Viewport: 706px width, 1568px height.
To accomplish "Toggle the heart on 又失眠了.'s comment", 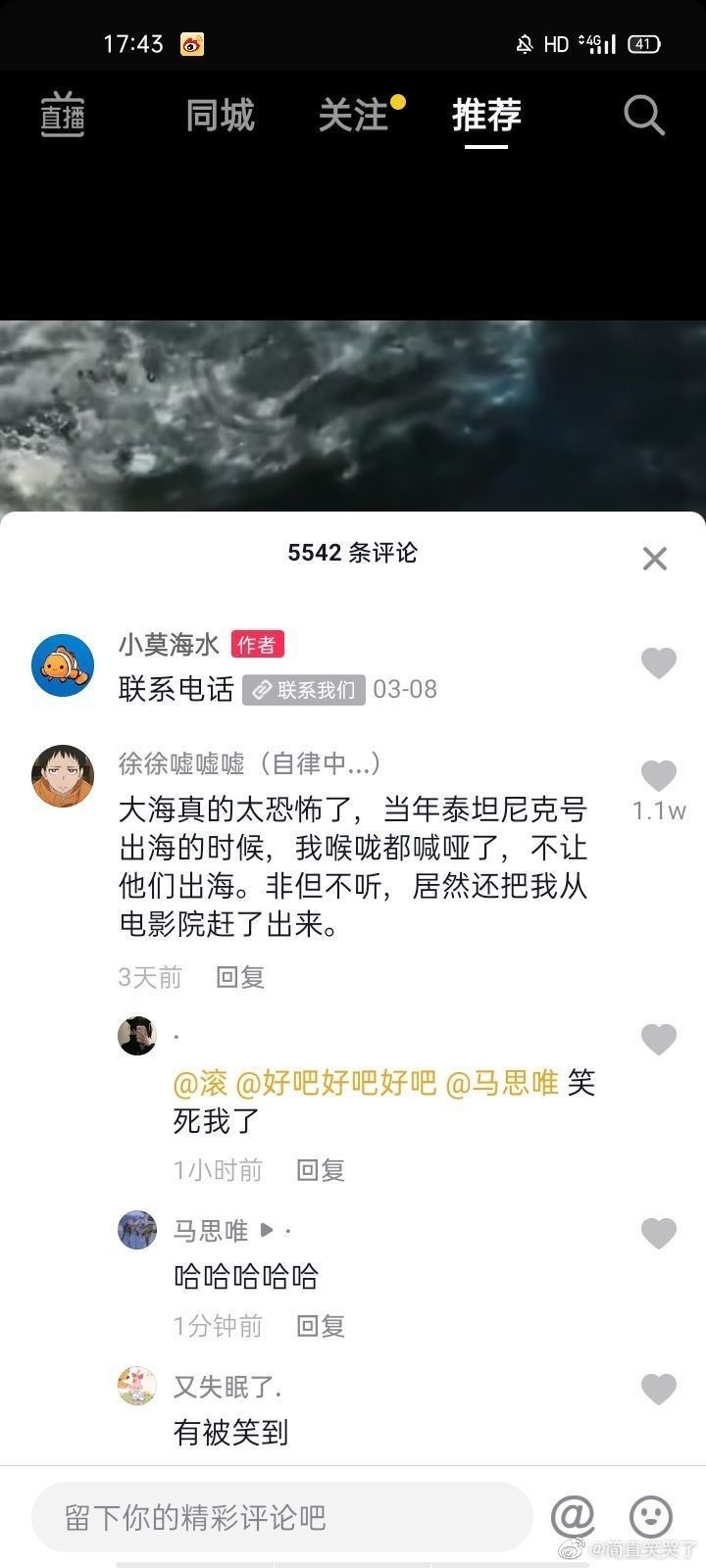I will coord(658,1387).
